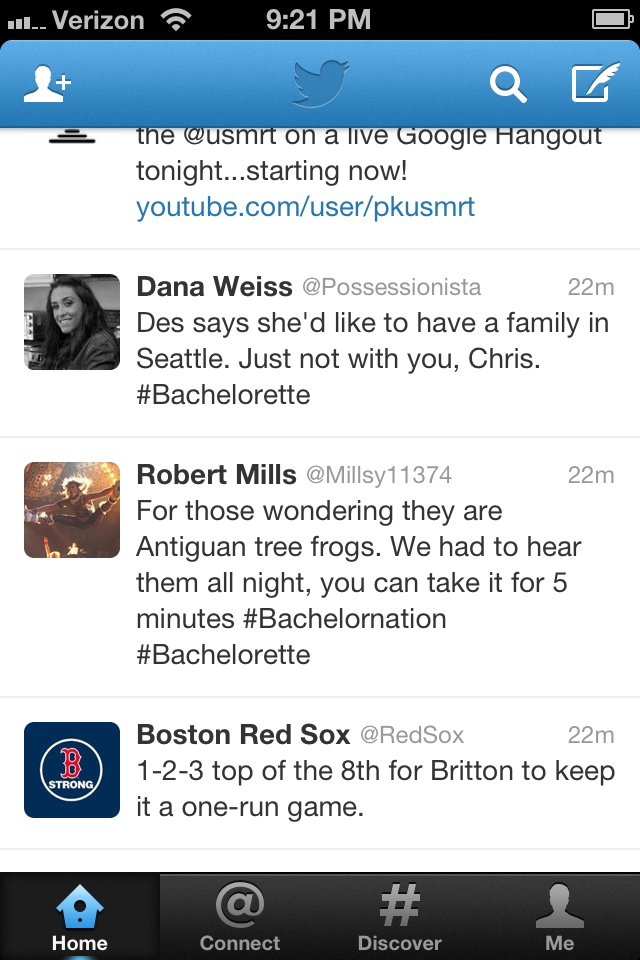Select the Home tab
Image resolution: width=640 pixels, height=960 pixels.
(80, 918)
